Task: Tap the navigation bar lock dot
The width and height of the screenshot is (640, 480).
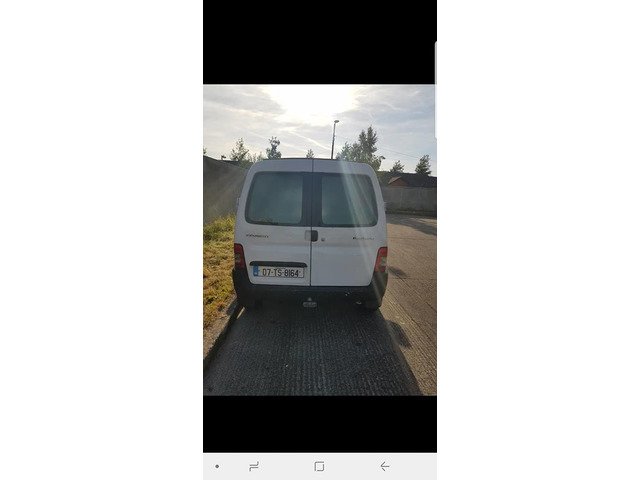Action: click(217, 466)
